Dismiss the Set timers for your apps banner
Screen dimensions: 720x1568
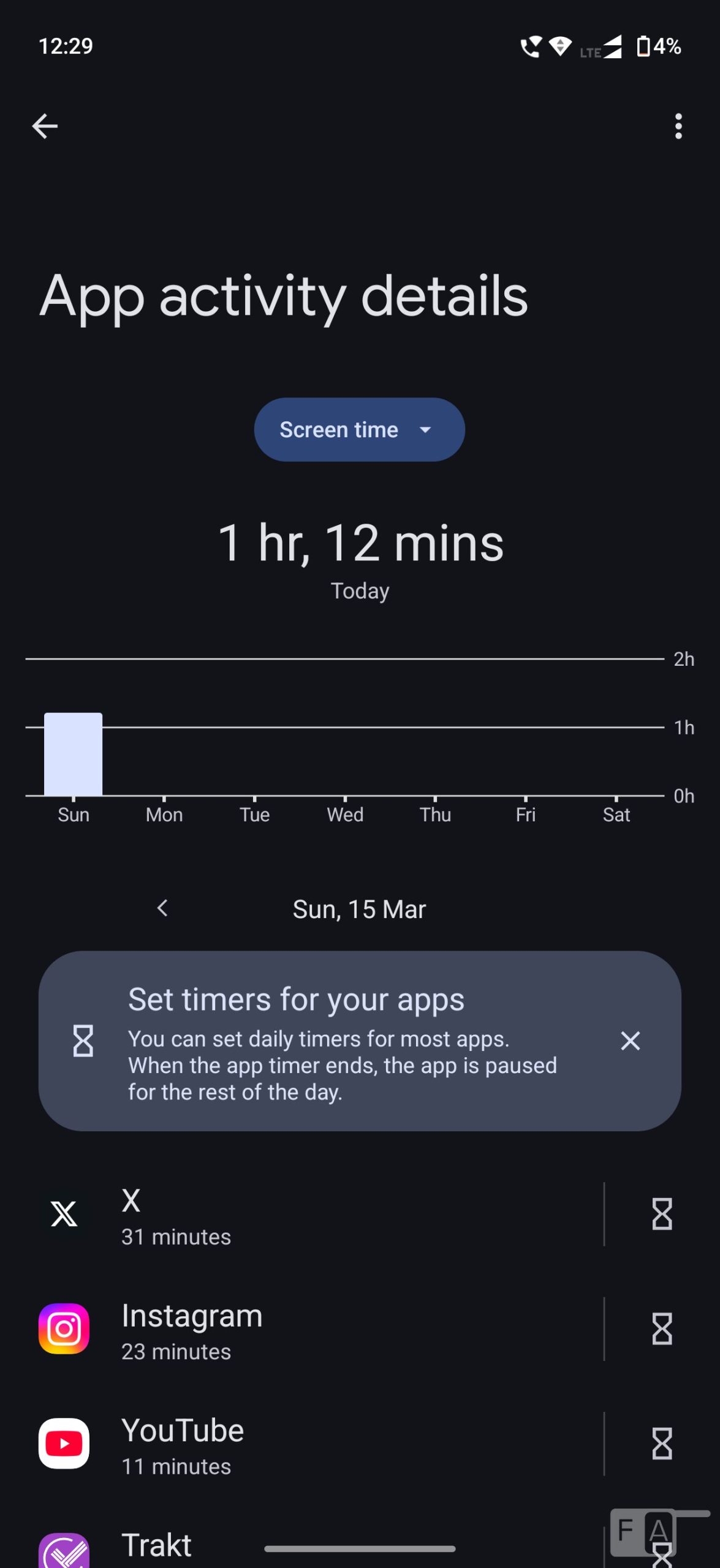coord(630,1041)
